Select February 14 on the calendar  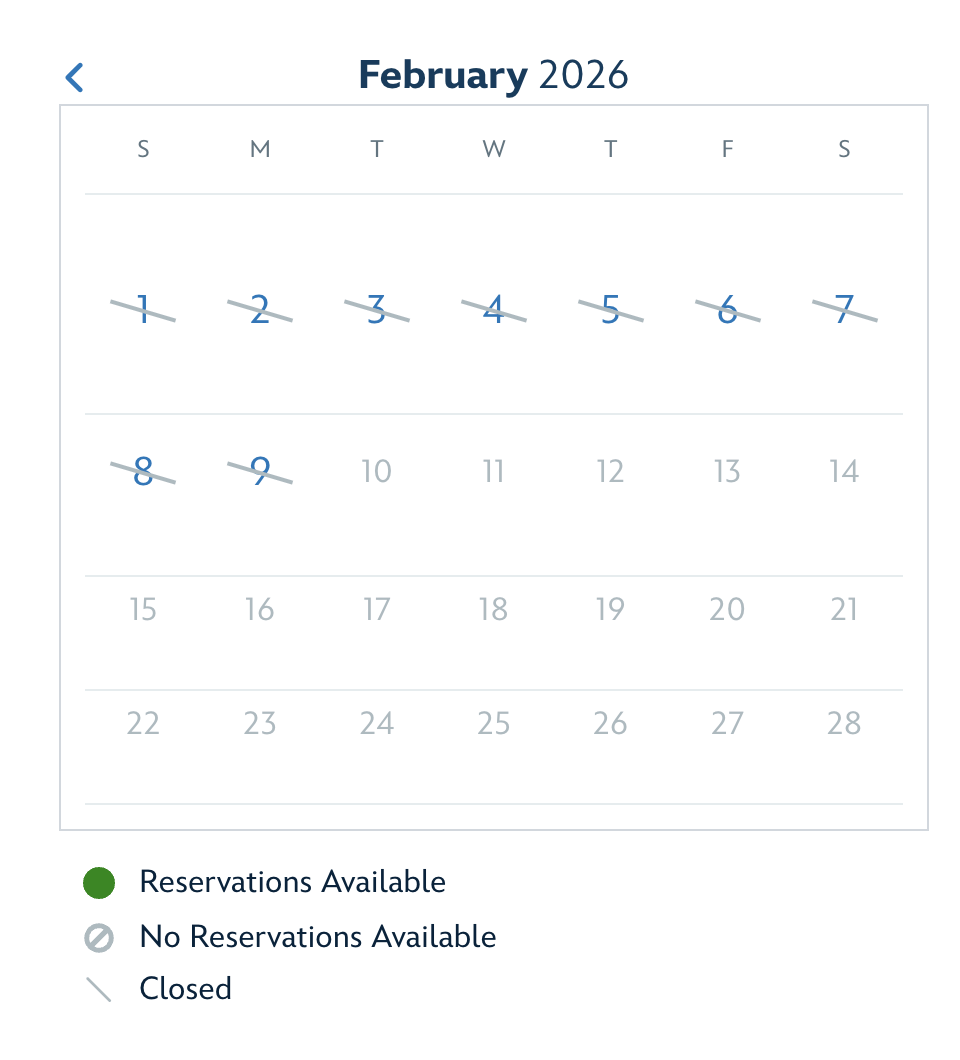pos(843,471)
